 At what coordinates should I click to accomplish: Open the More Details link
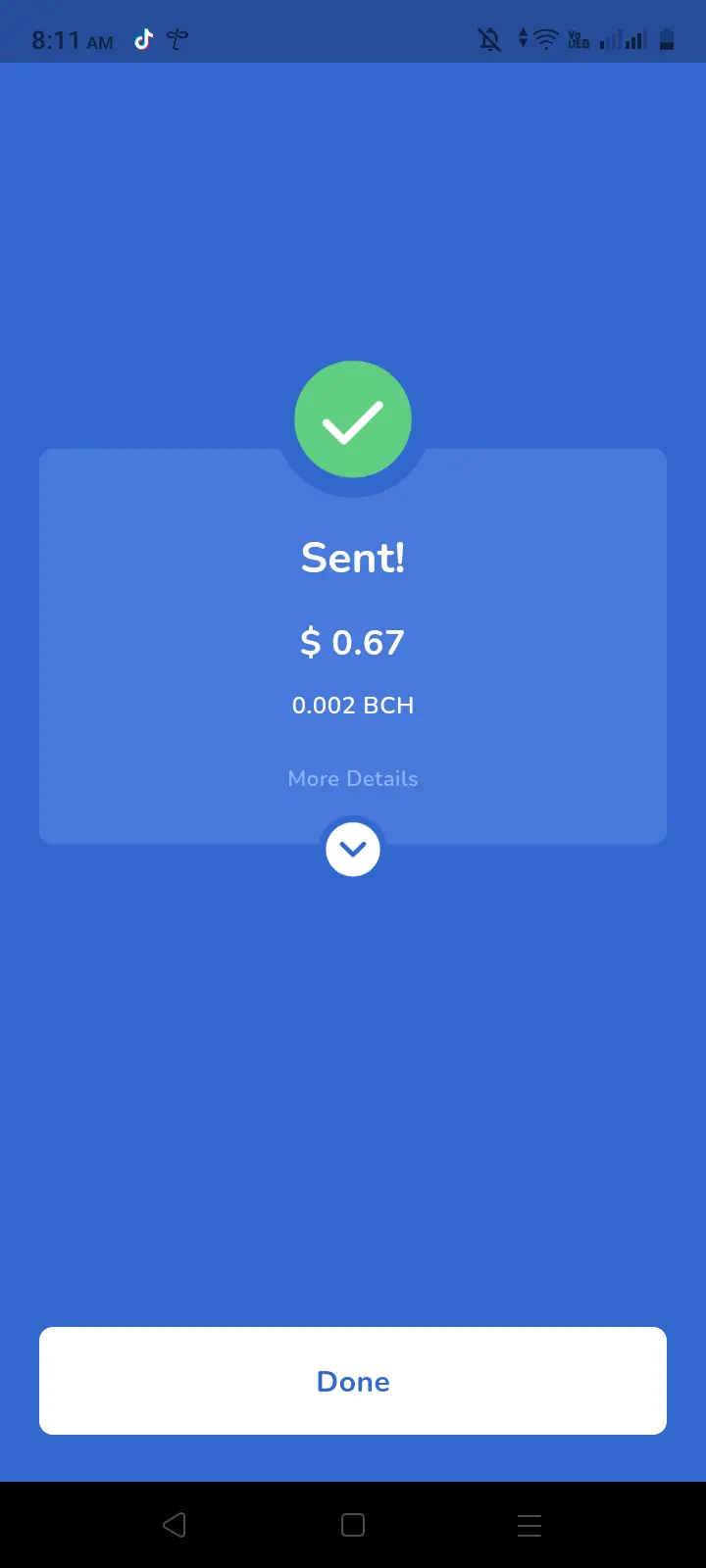click(x=353, y=778)
